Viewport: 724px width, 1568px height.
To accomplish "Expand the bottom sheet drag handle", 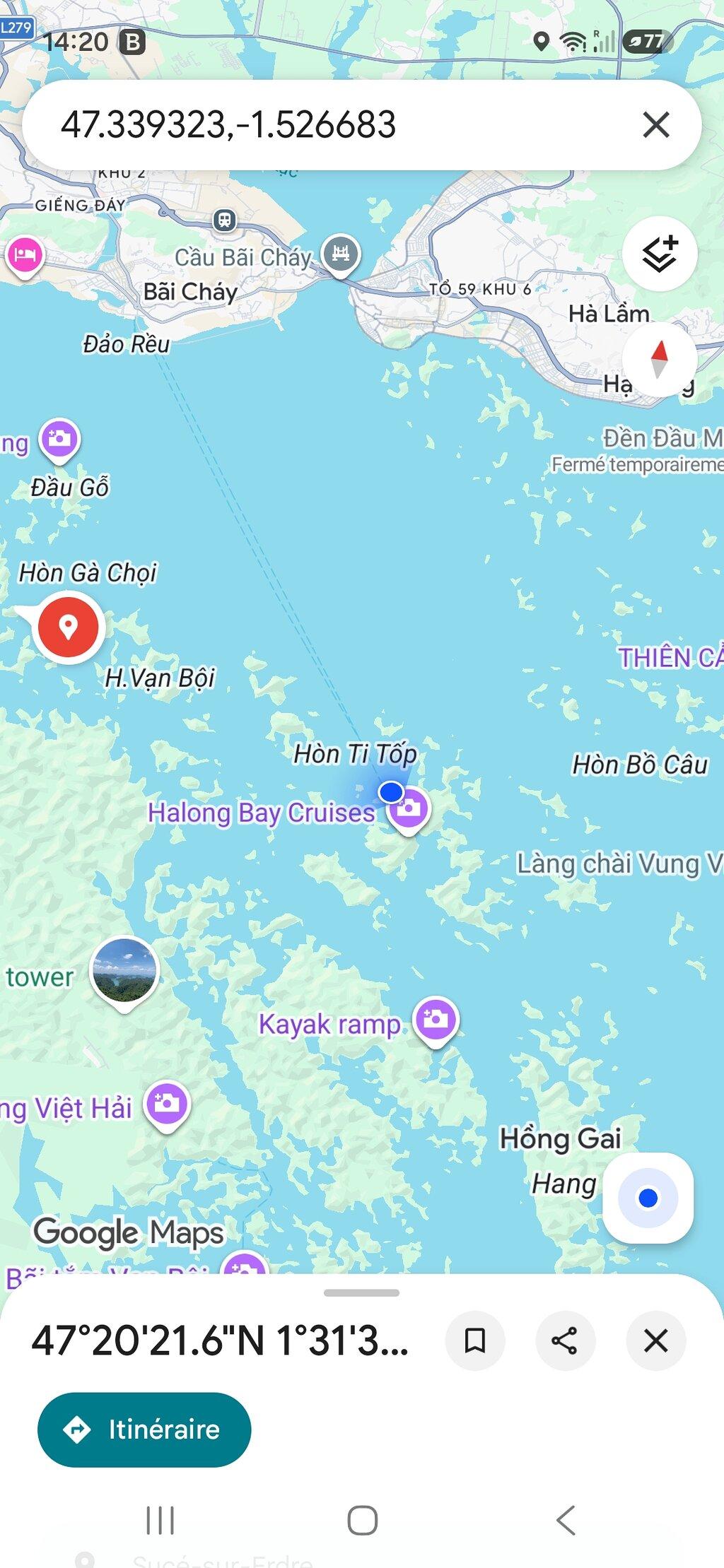I will click(x=361, y=1292).
